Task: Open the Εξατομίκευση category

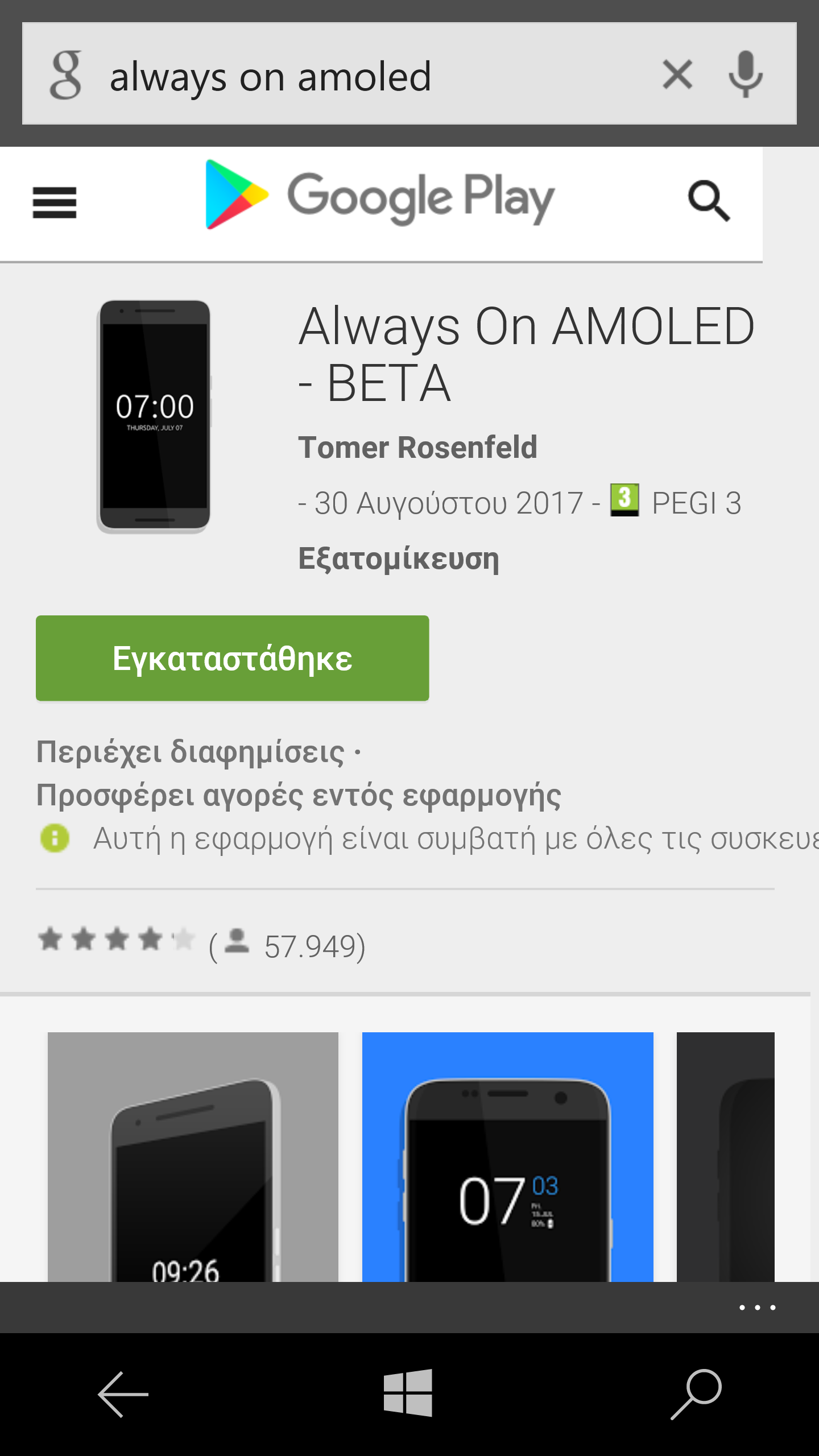Action: (x=399, y=559)
